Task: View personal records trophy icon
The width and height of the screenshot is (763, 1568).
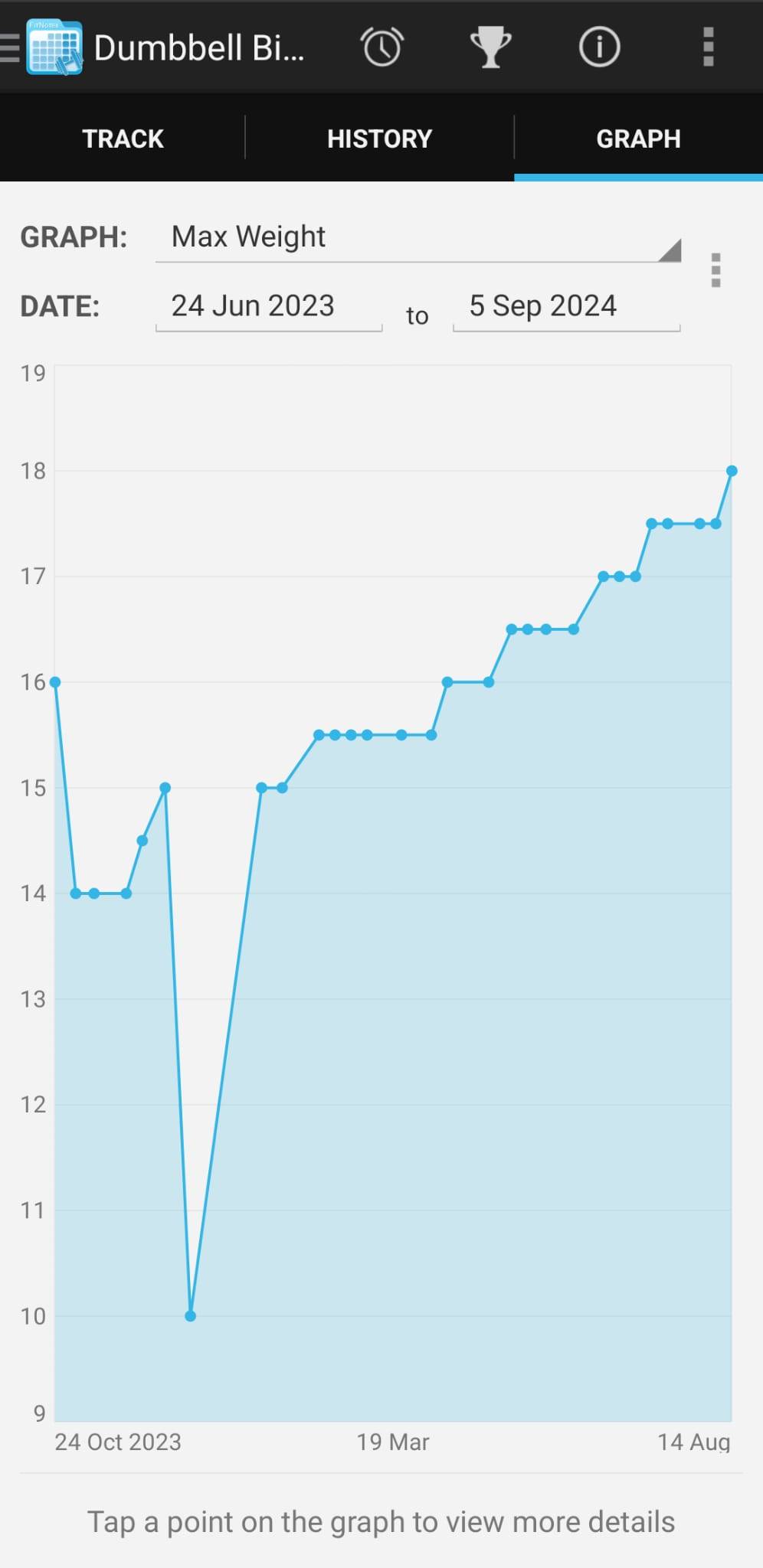Action: coord(490,47)
